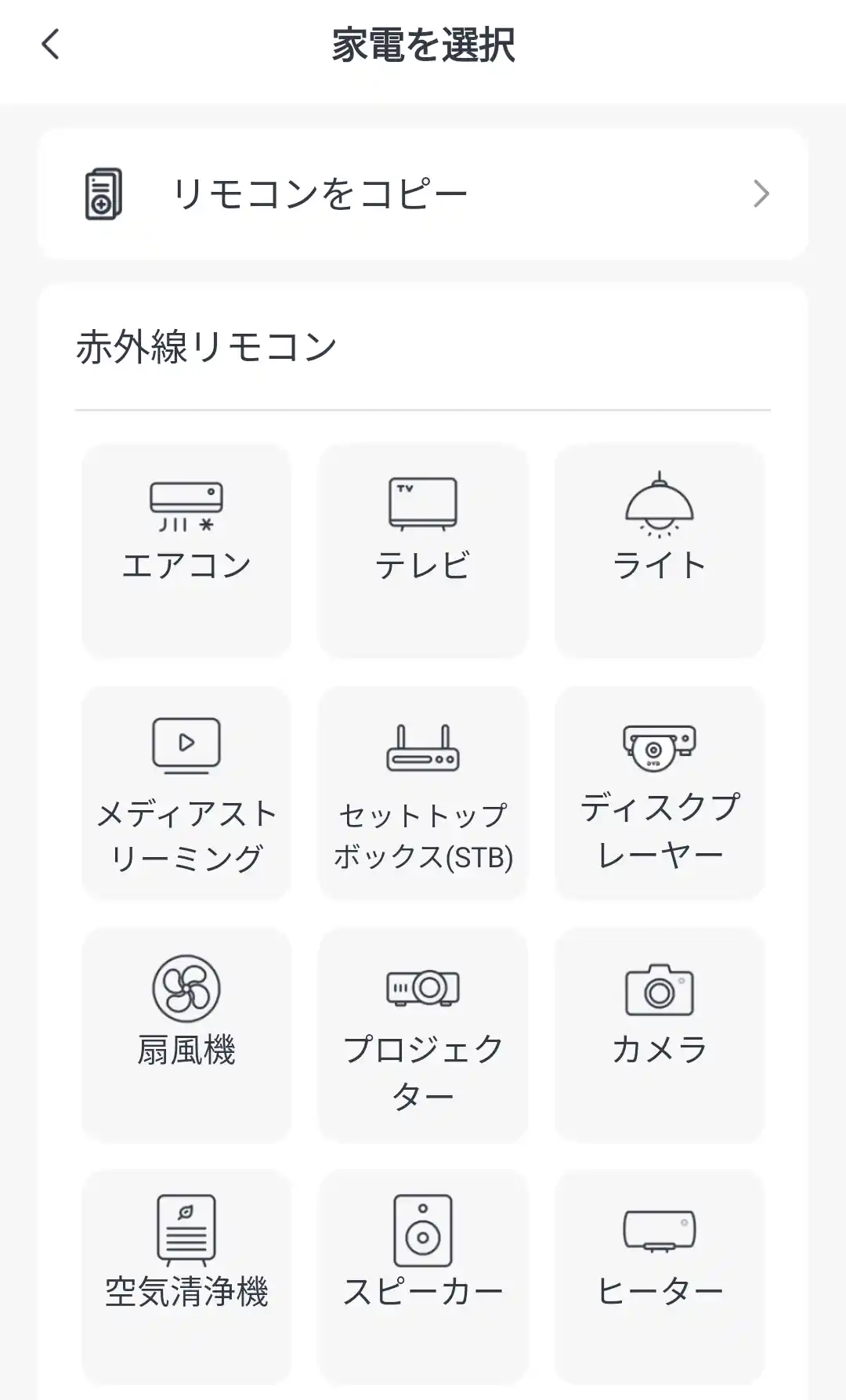Image resolution: width=846 pixels, height=1400 pixels.
Task: Open リモコンをコピー (copy remote) option
Action: [x=423, y=193]
